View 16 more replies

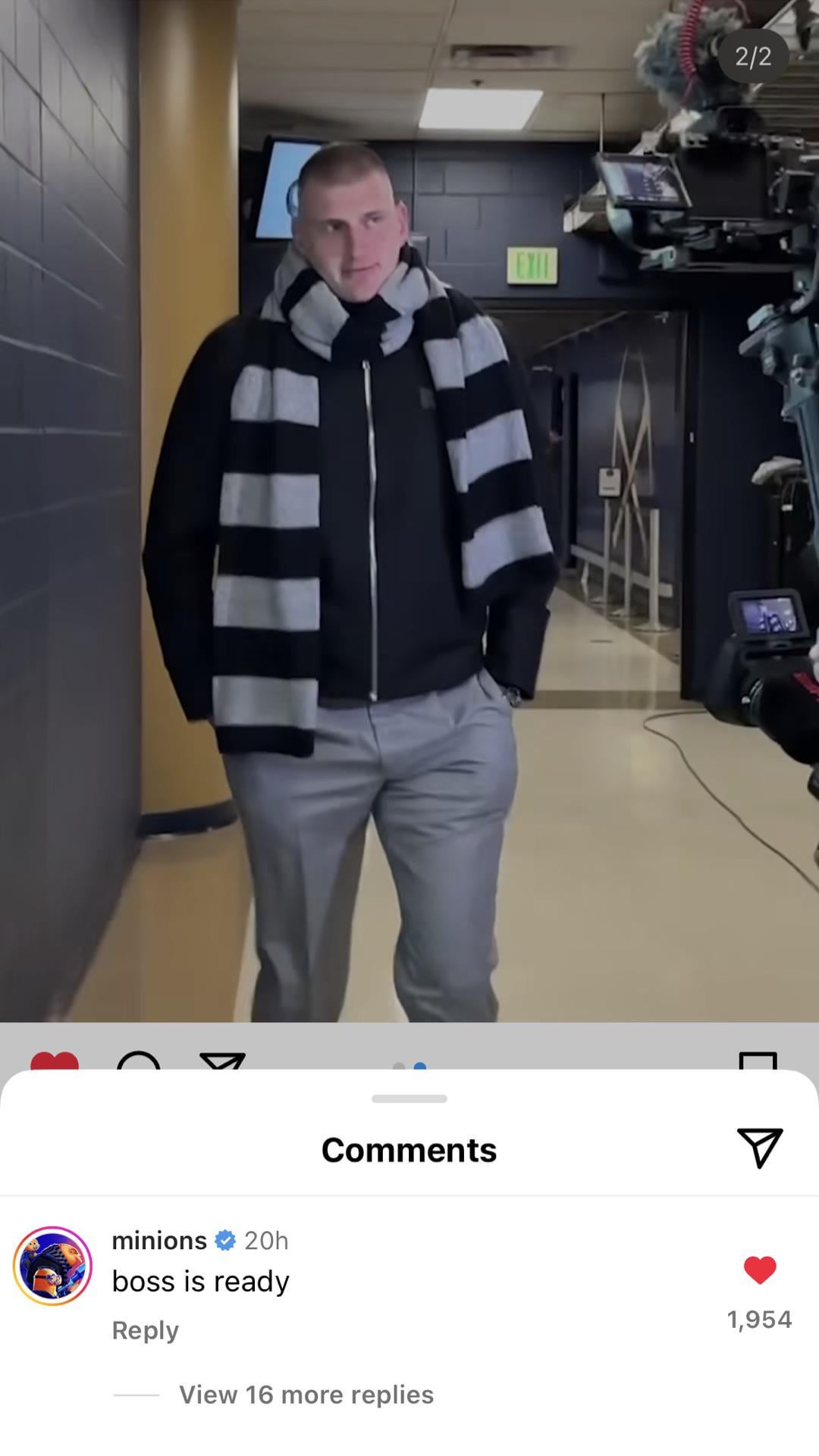(306, 1395)
